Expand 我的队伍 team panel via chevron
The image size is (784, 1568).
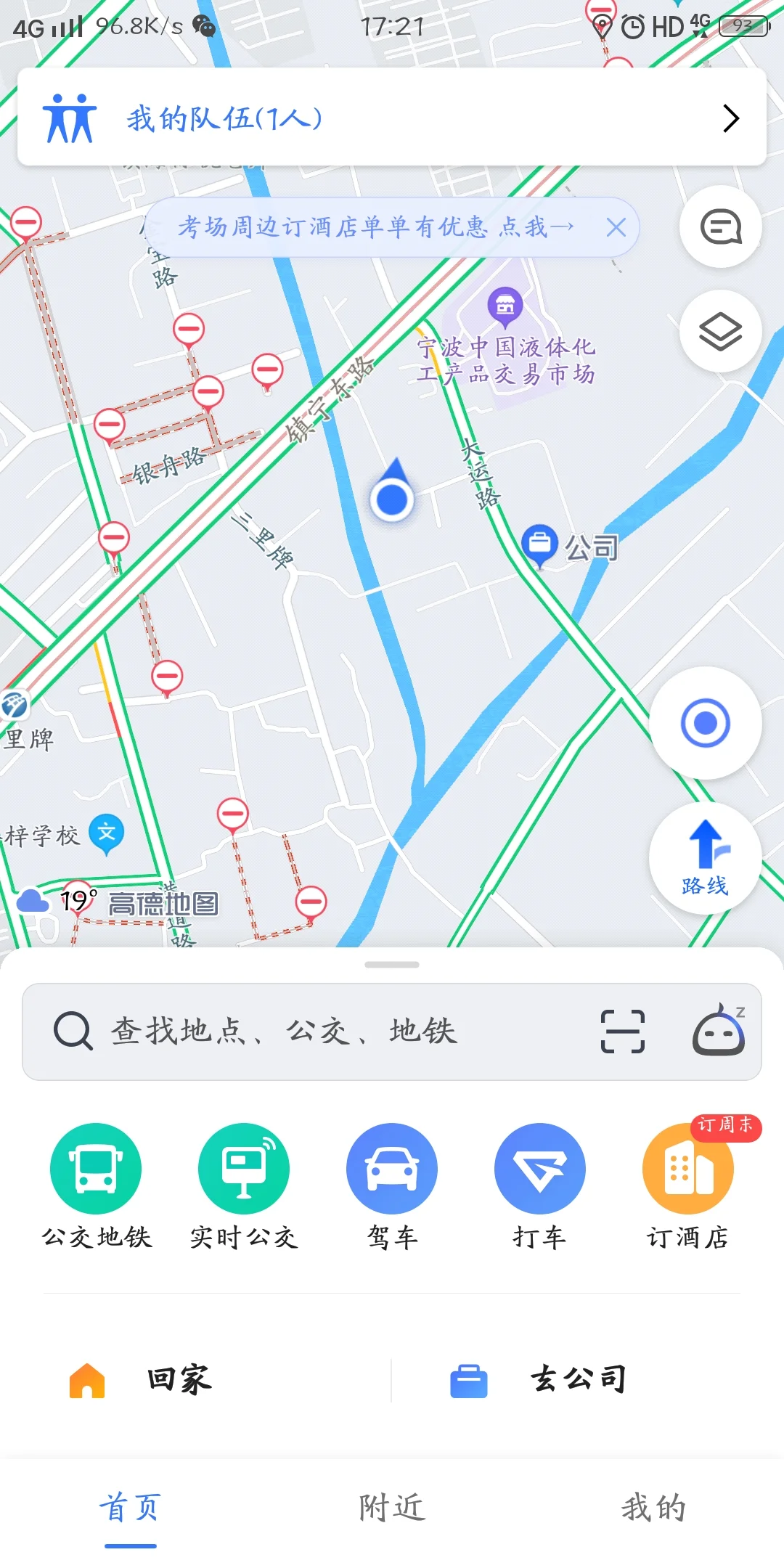click(731, 118)
